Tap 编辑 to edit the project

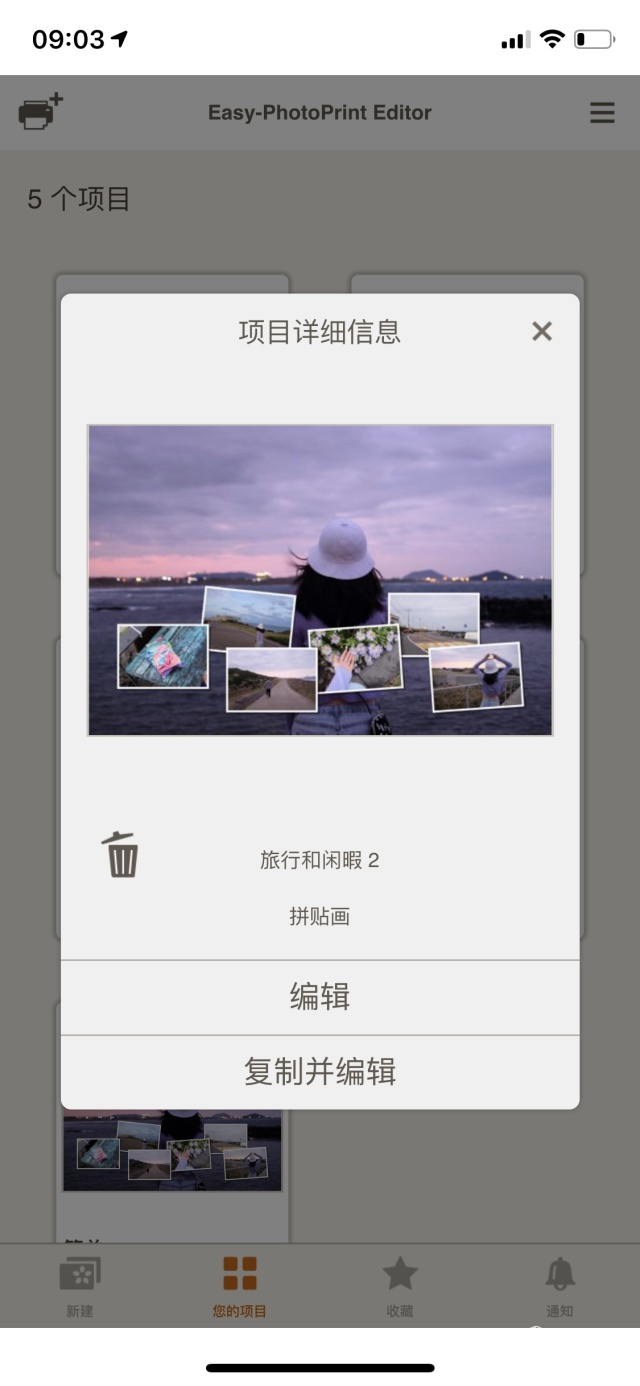[320, 997]
